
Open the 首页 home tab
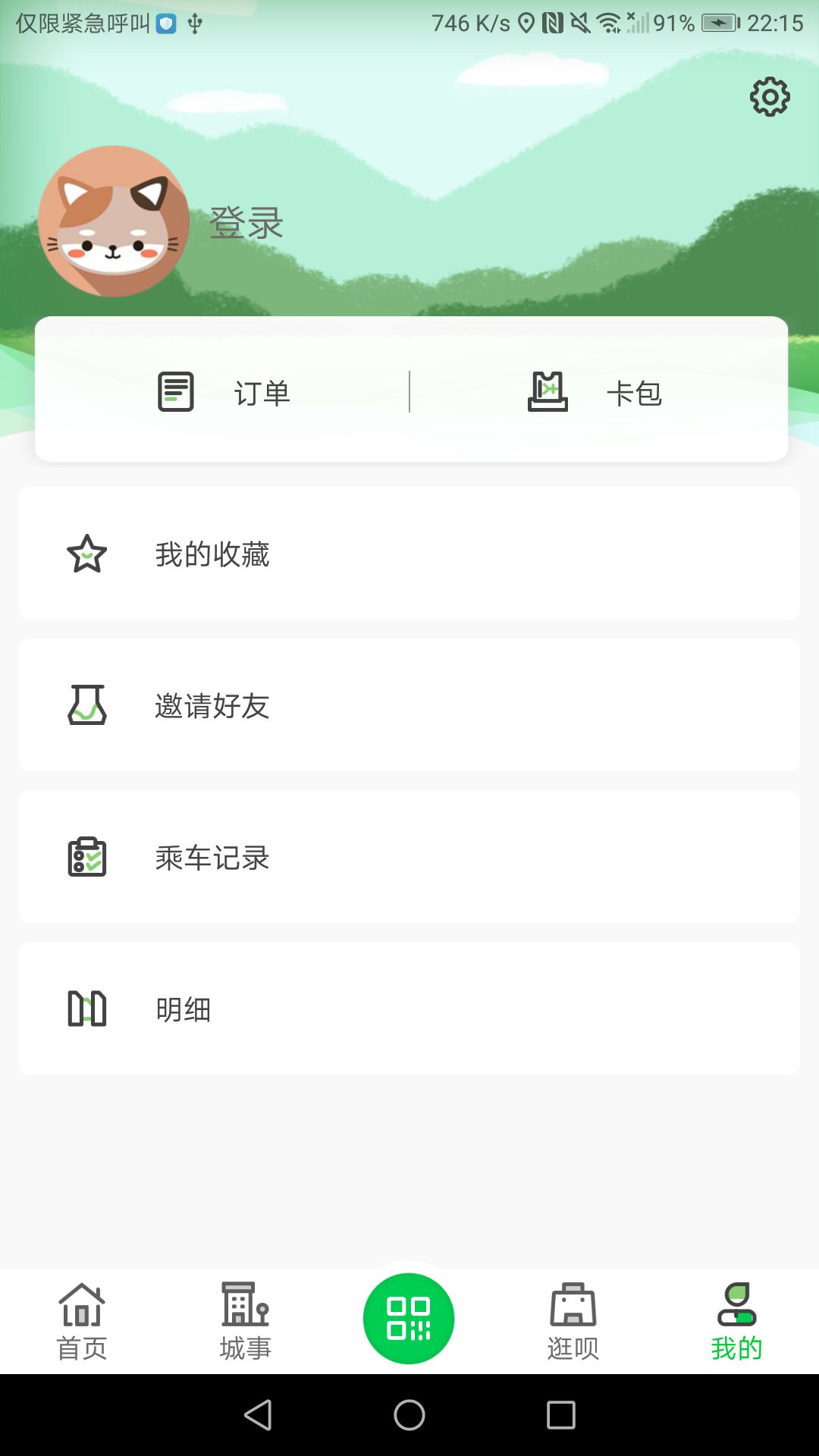point(82,1319)
